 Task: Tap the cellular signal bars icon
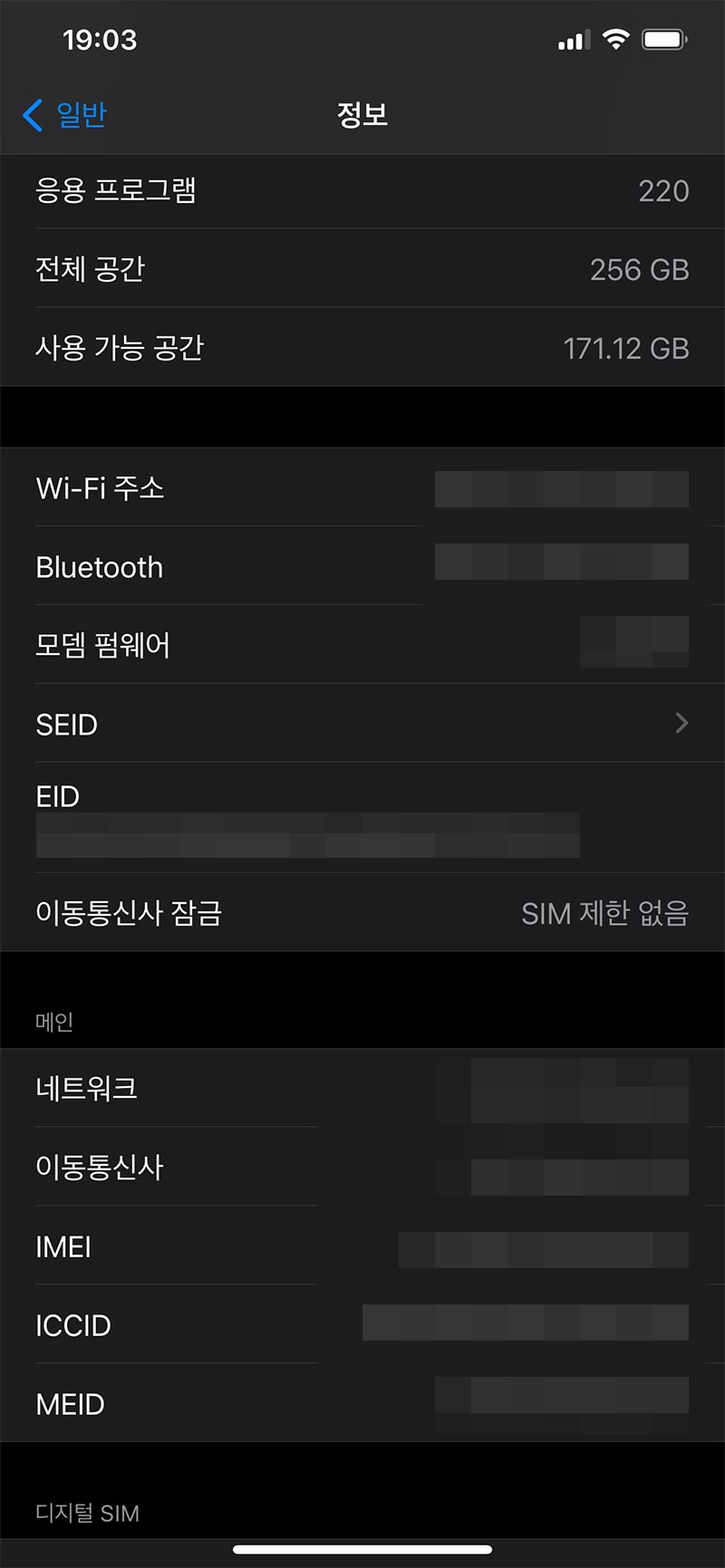coord(574,40)
